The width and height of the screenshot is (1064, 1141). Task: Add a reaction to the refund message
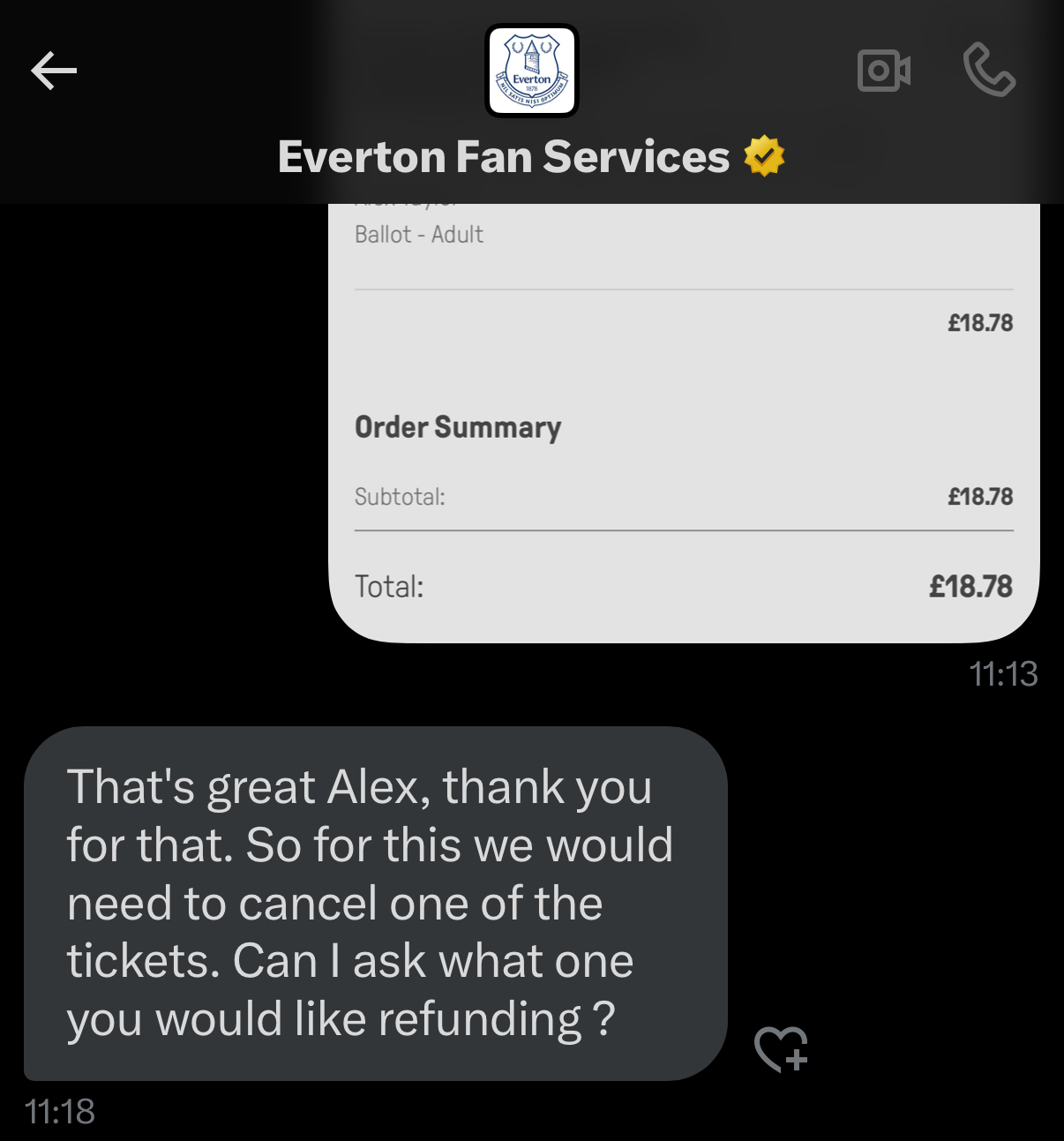782,1048
